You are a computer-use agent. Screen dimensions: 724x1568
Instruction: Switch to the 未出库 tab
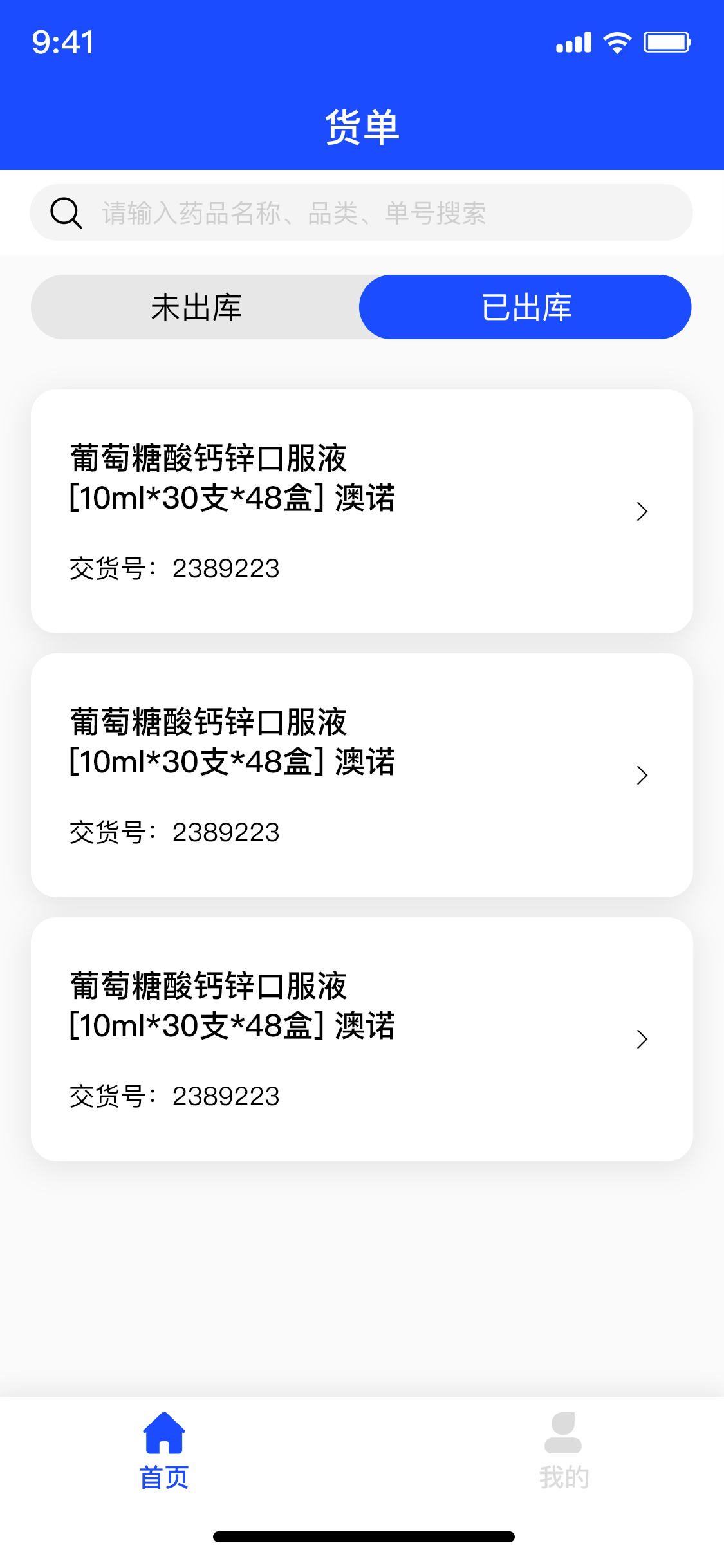click(196, 307)
